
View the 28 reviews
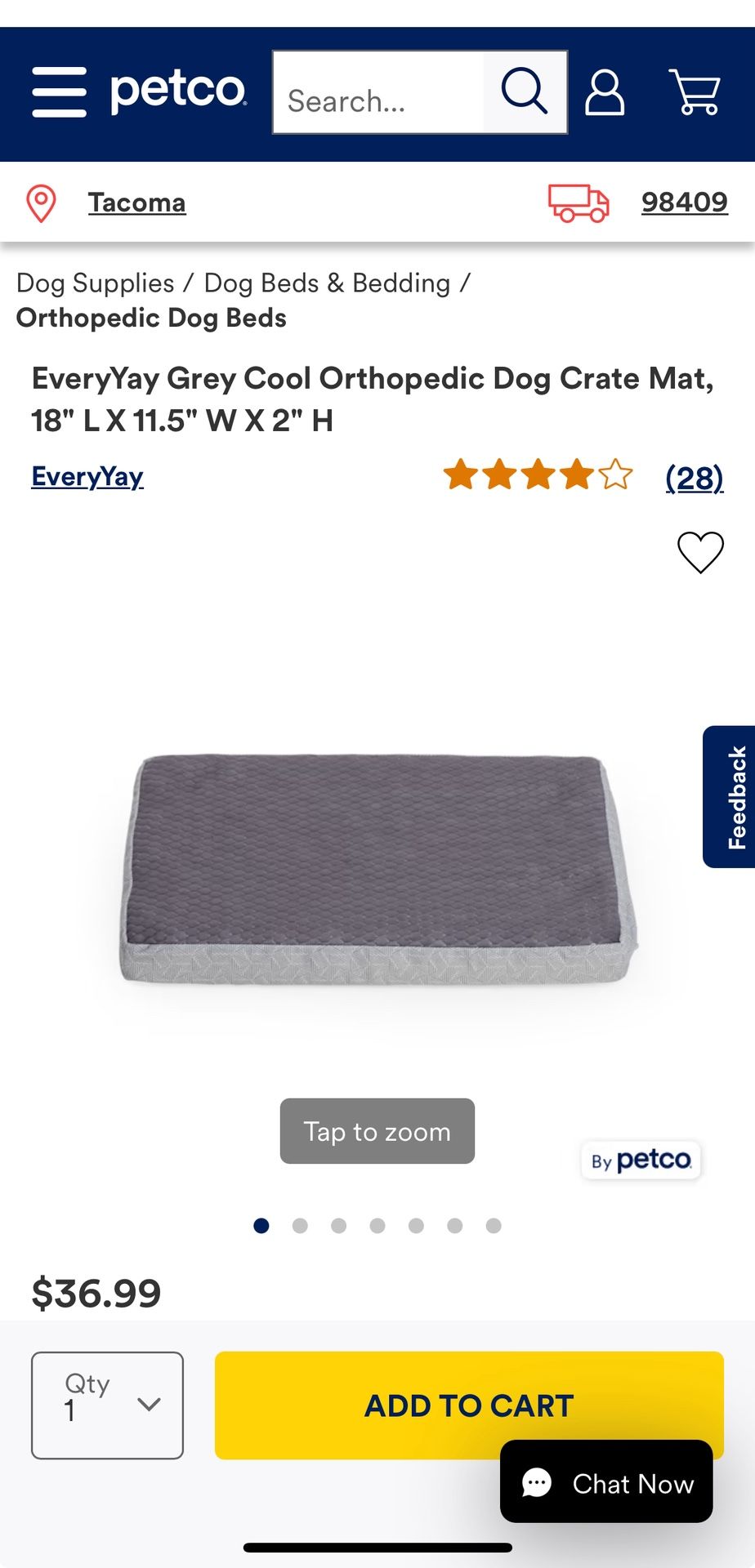click(x=695, y=477)
